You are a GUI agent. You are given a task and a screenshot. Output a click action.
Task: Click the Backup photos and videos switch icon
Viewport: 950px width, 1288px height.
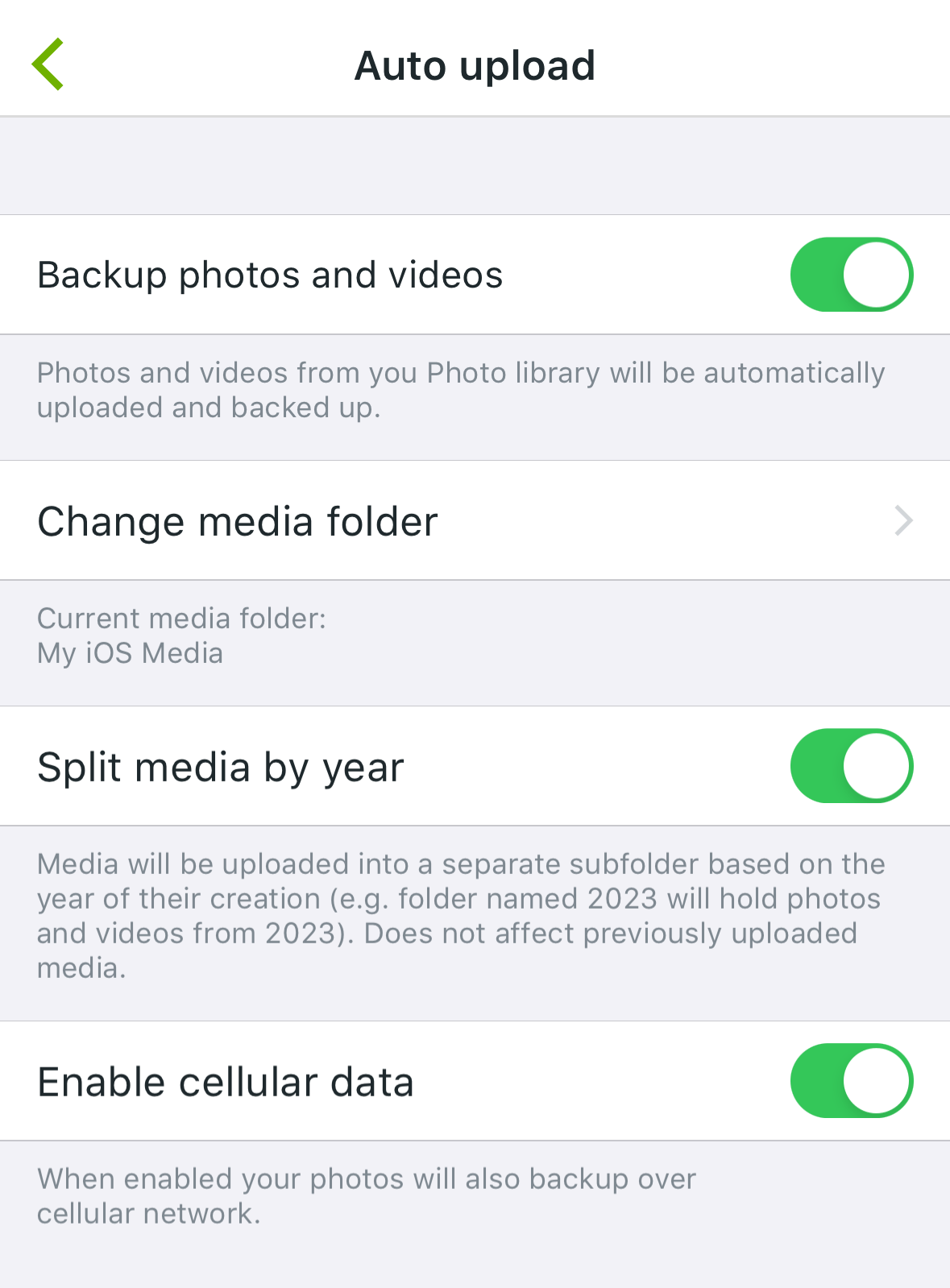pyautogui.click(x=852, y=274)
